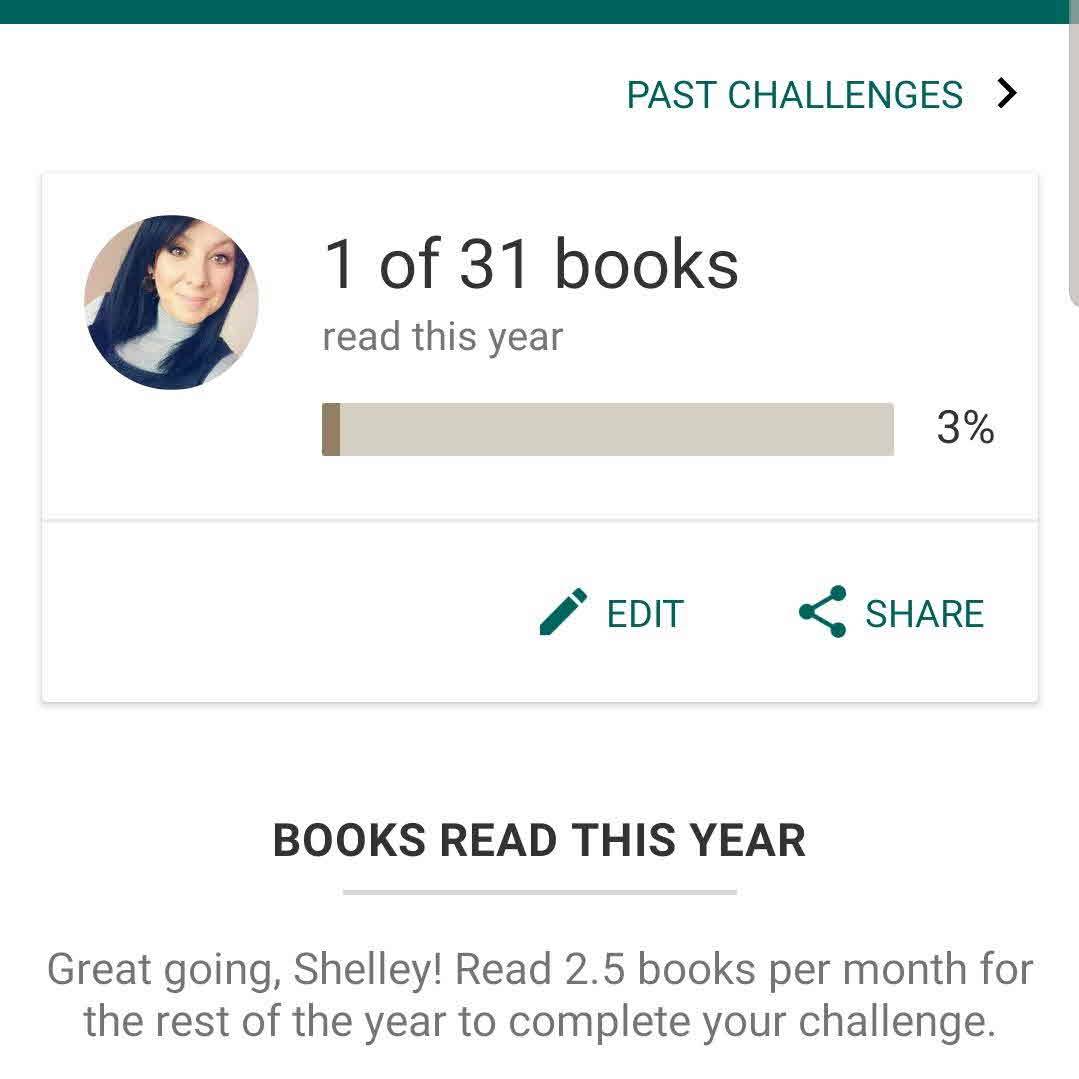Open Shelley's profile photo
The width and height of the screenshot is (1079, 1079).
pos(171,302)
